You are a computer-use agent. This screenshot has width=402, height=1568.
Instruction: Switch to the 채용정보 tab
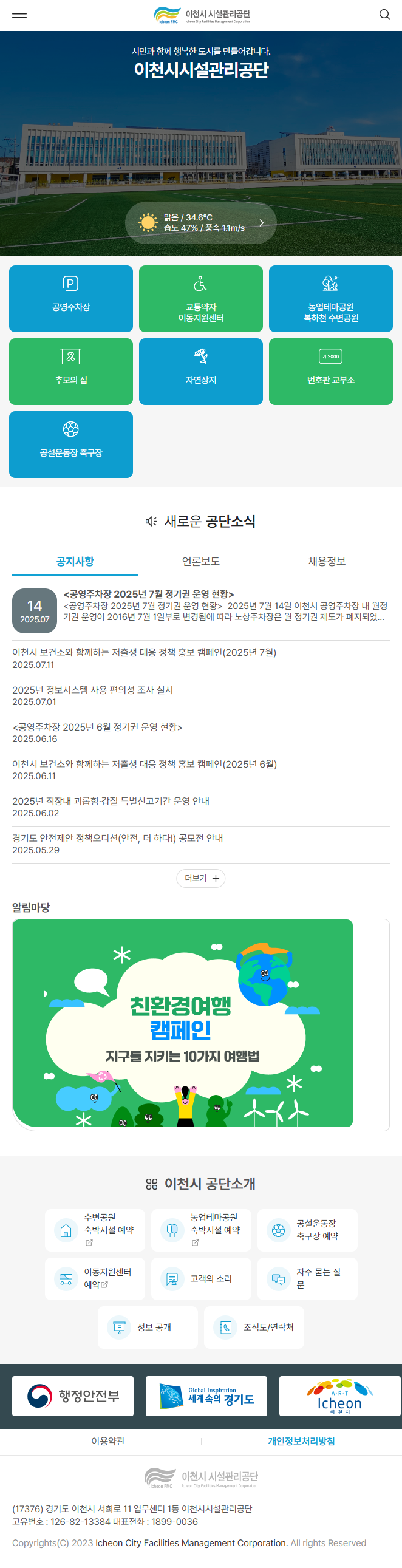(x=327, y=561)
